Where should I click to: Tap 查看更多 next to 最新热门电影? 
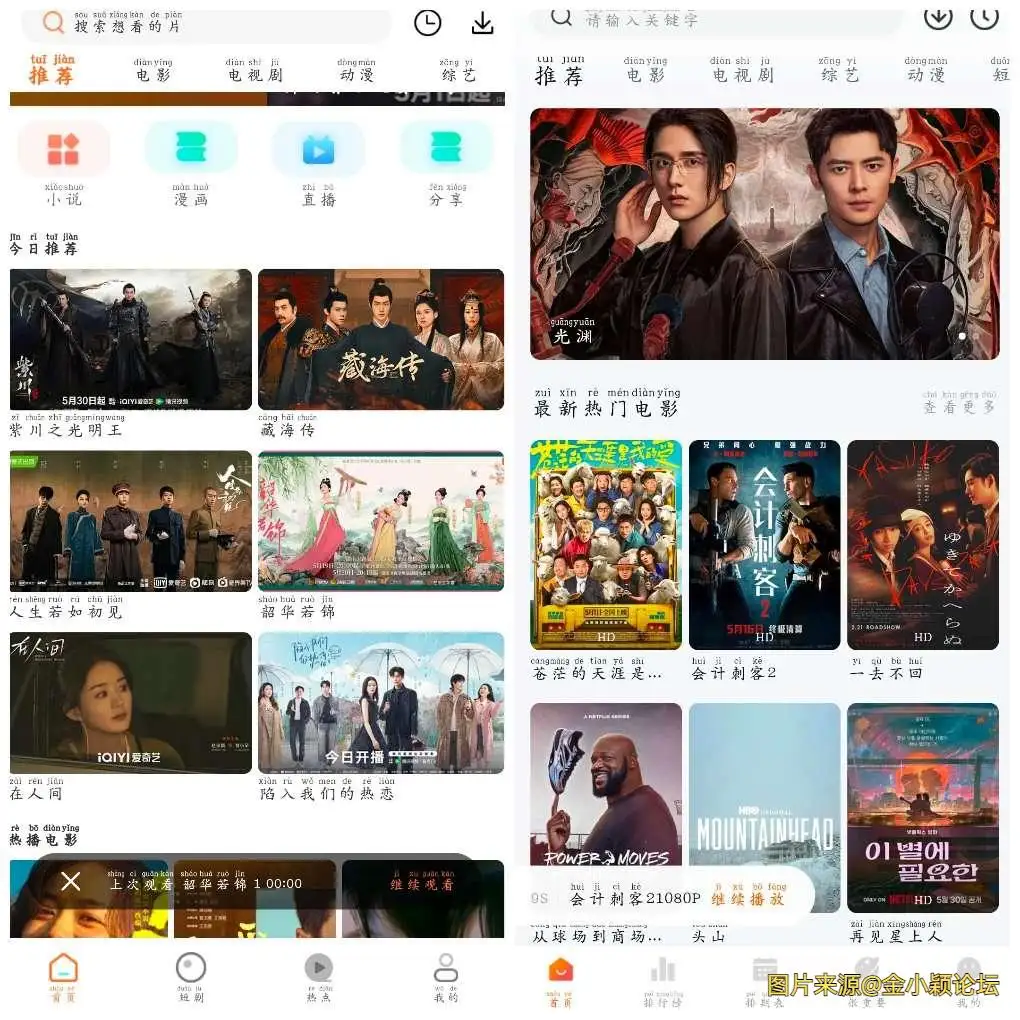[959, 407]
